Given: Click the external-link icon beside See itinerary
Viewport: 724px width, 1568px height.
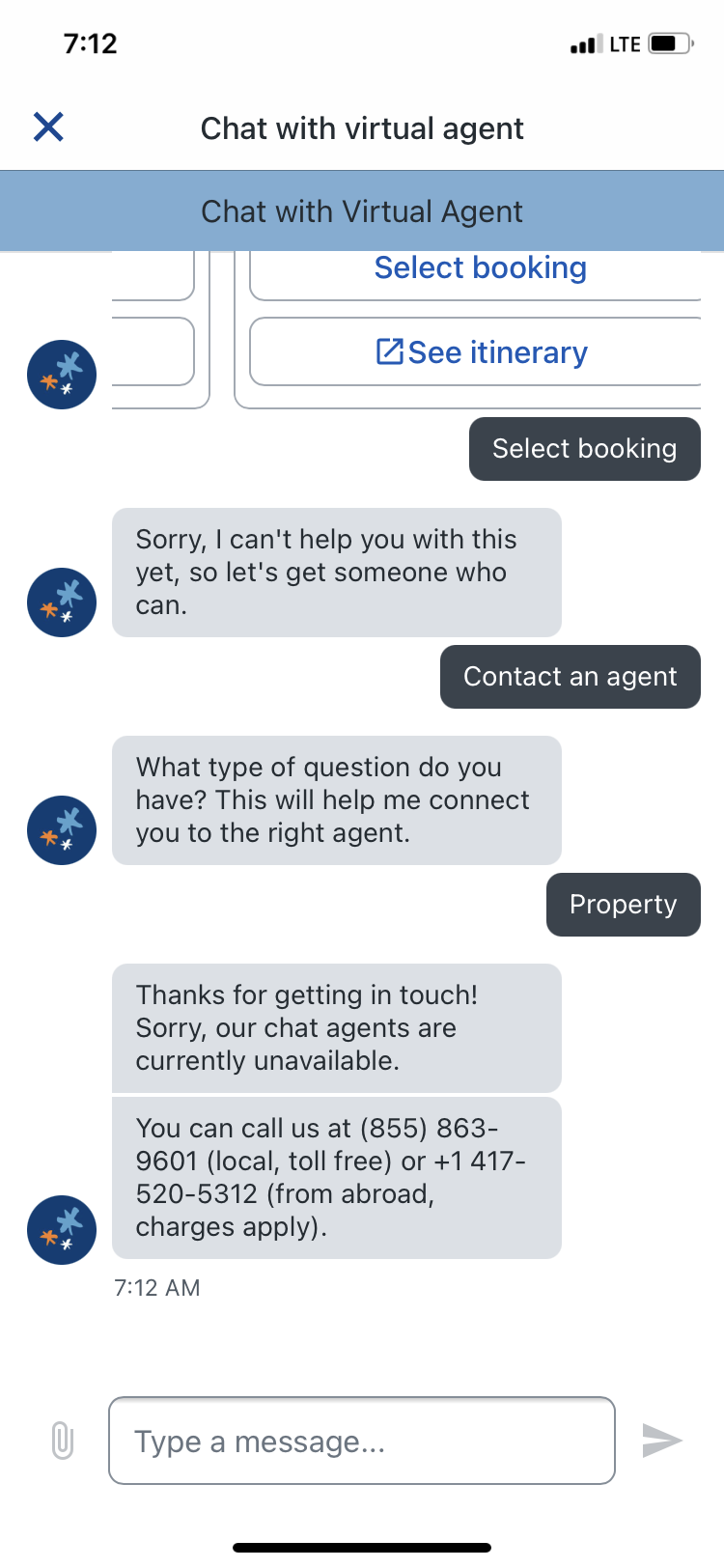Looking at the screenshot, I should pos(389,351).
